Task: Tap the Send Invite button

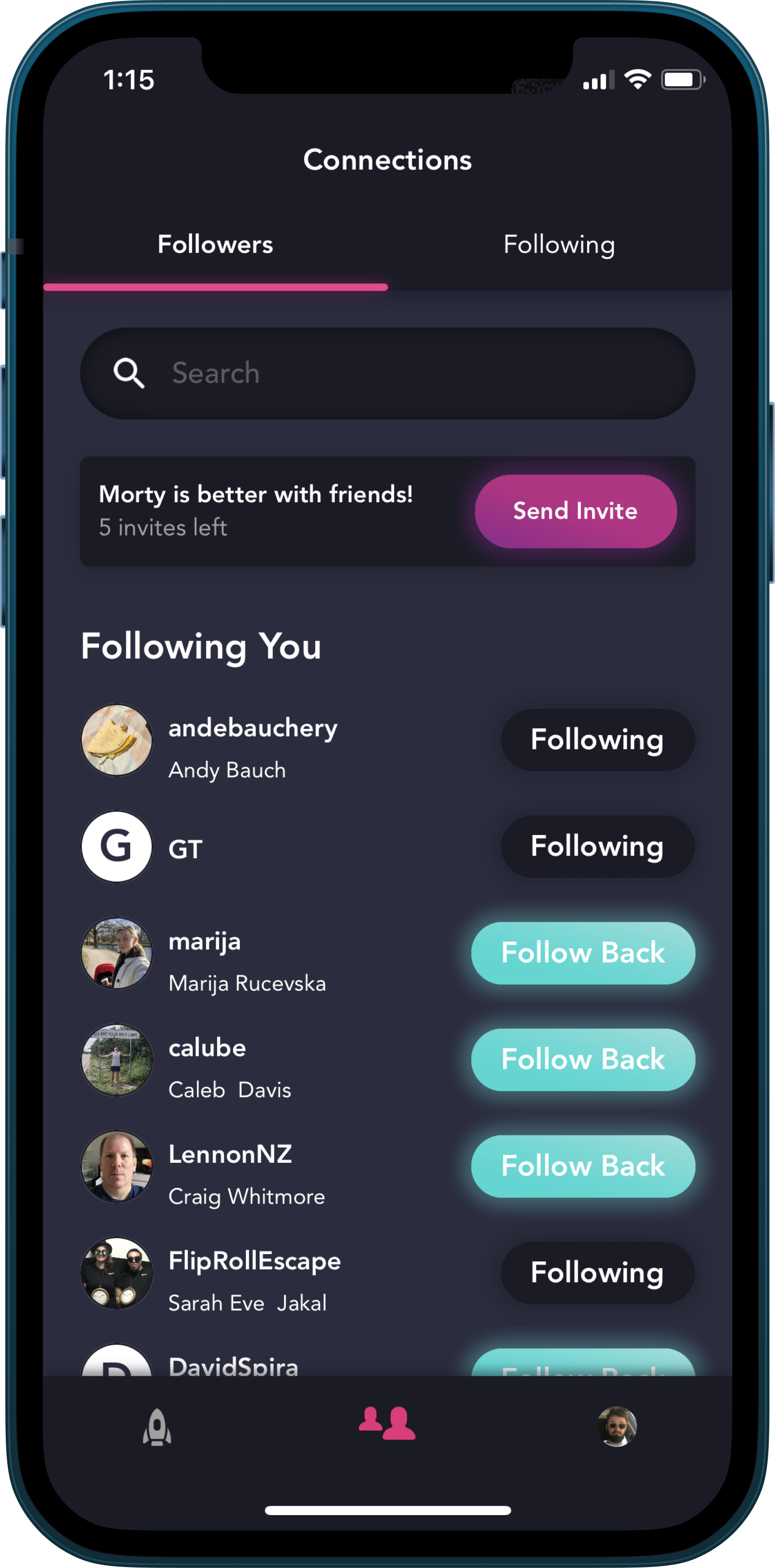Action: (575, 511)
